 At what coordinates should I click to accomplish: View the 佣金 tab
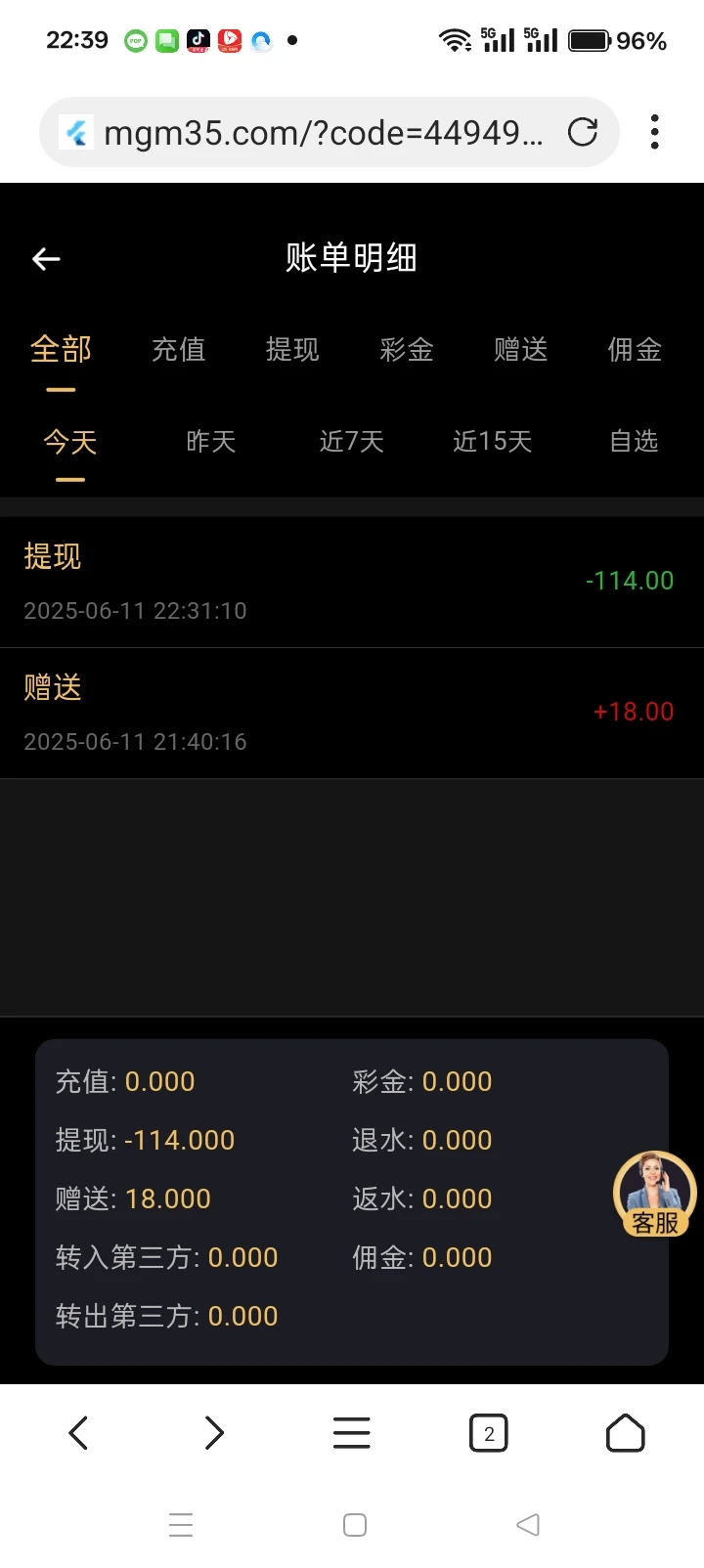[635, 350]
